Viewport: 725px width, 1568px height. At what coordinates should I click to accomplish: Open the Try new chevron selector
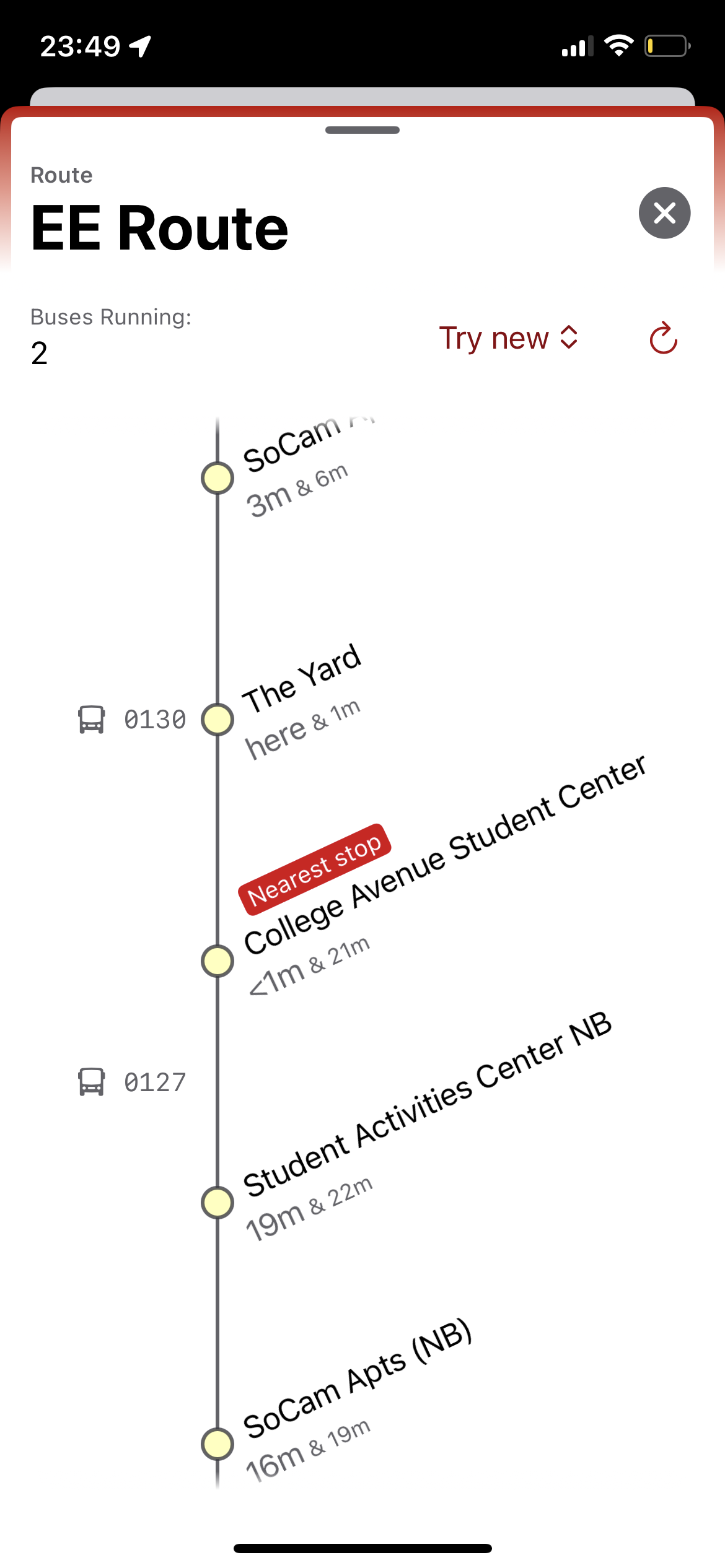pos(568,338)
